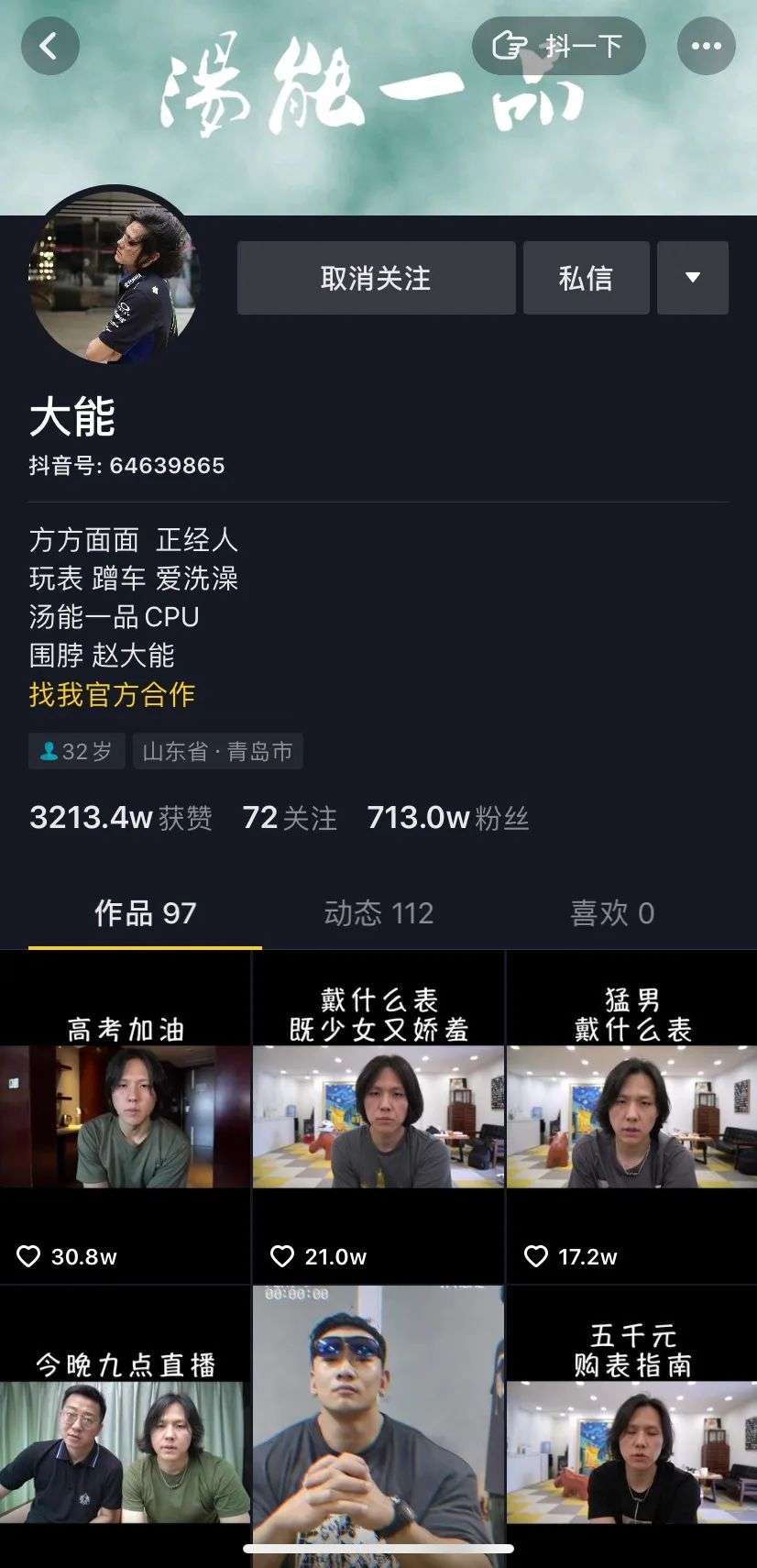
Task: Open the three-dot overflow menu
Action: click(x=706, y=46)
